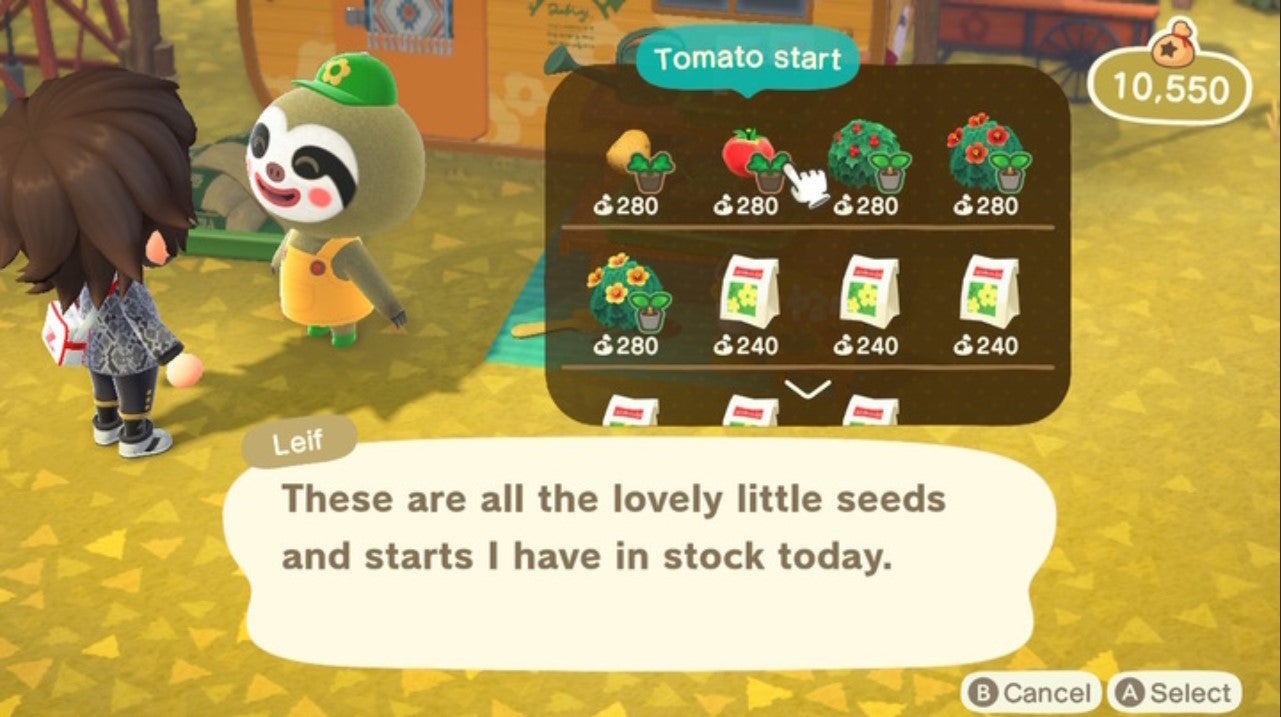This screenshot has height=717, width=1281.
Task: Cancel out of Leif's shop menu
Action: (x=1030, y=692)
